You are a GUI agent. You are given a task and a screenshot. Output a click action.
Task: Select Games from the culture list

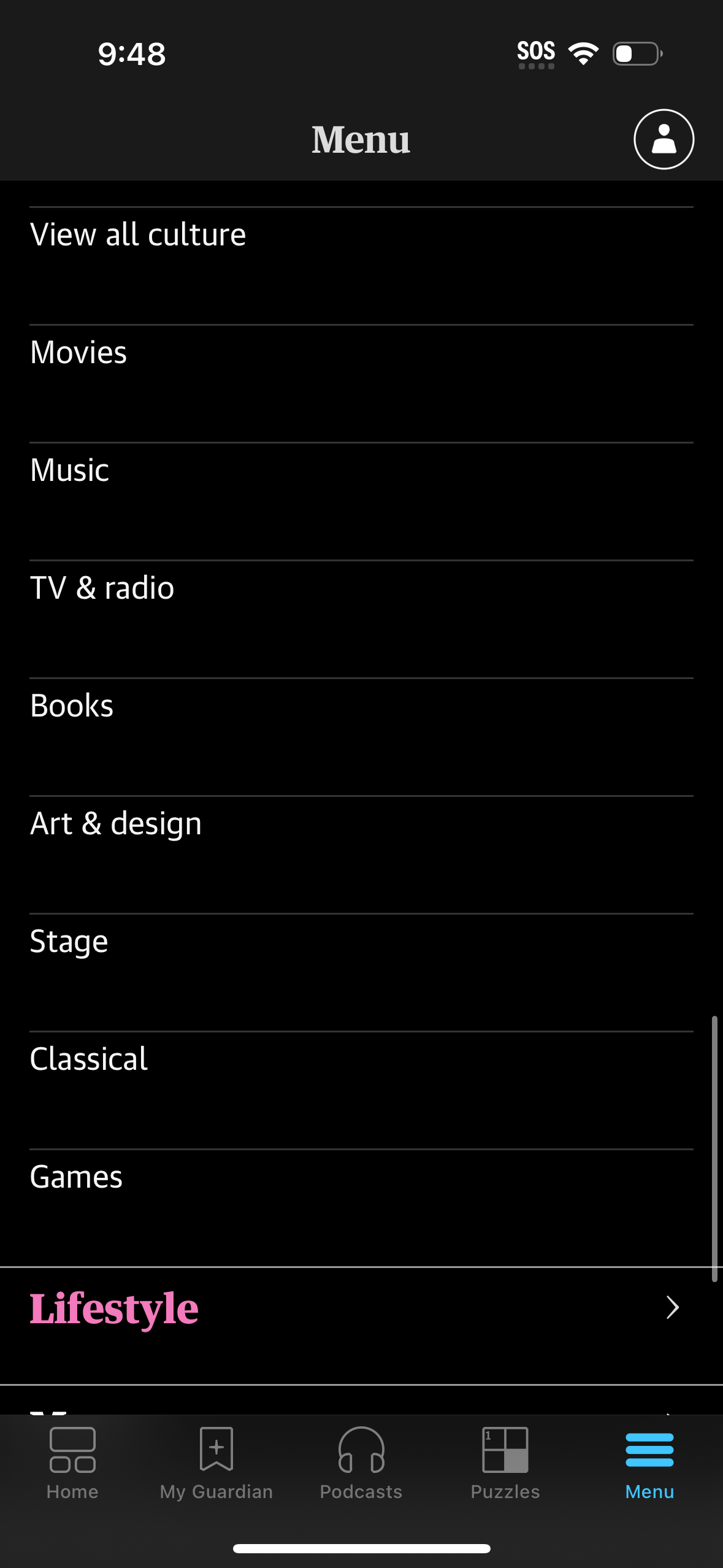[x=75, y=1176]
